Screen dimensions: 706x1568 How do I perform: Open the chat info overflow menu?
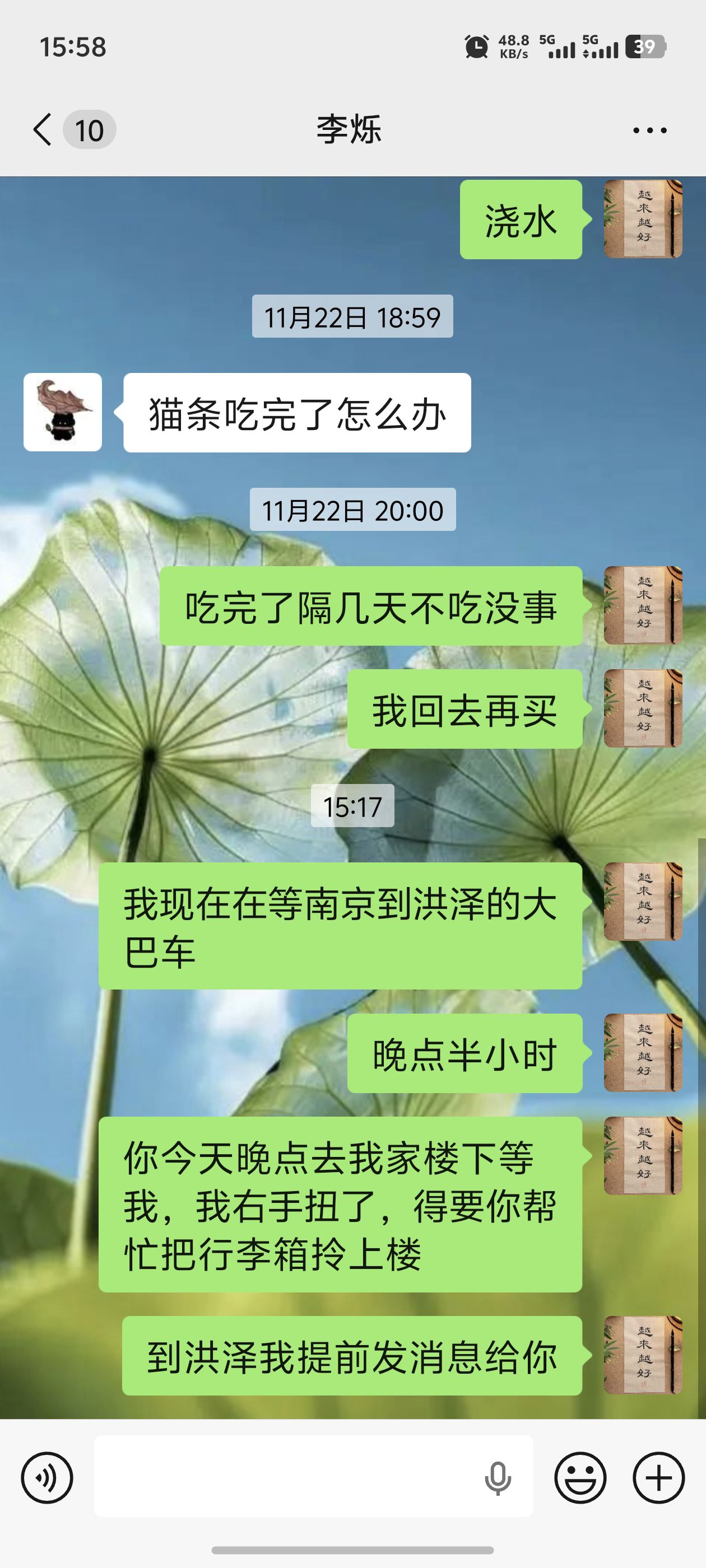649,130
